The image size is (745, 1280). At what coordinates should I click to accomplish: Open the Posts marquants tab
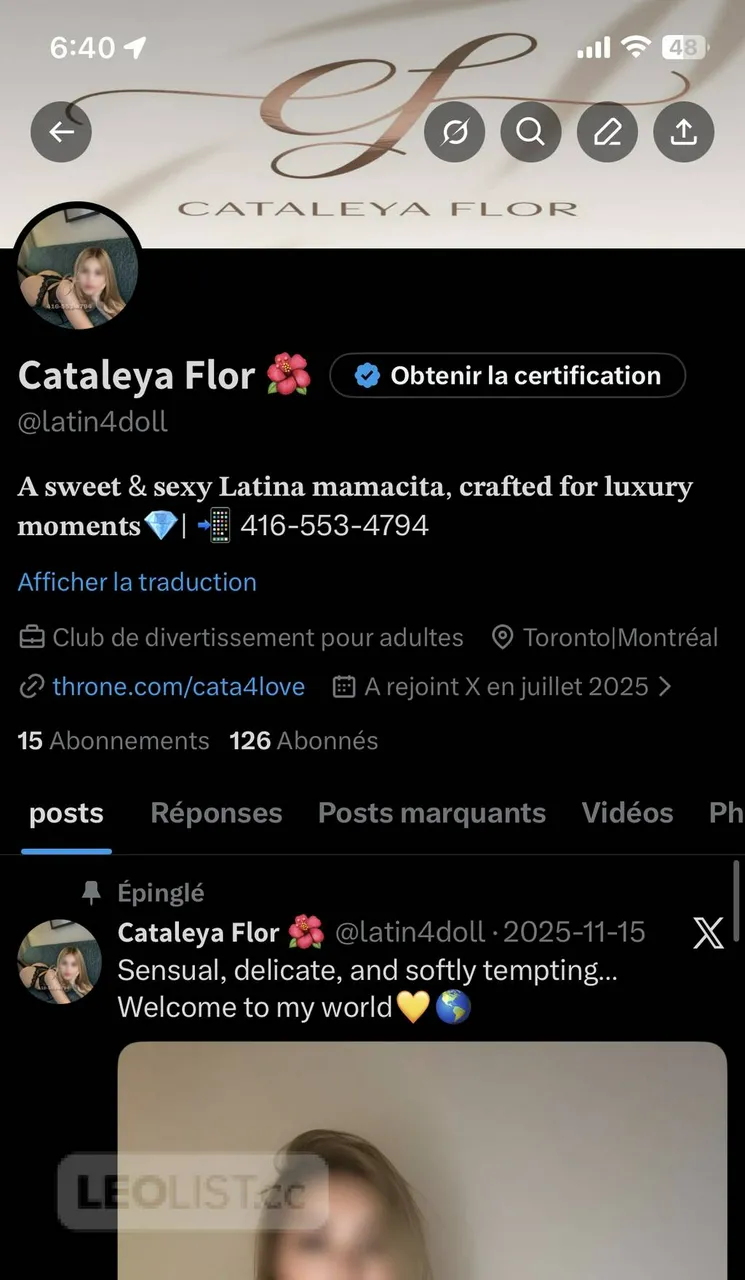pyautogui.click(x=431, y=813)
